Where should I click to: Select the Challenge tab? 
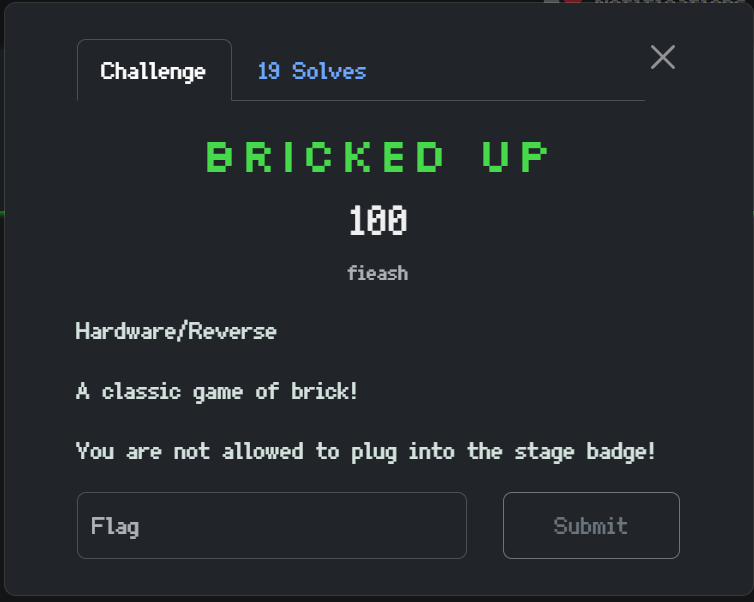[153, 71]
